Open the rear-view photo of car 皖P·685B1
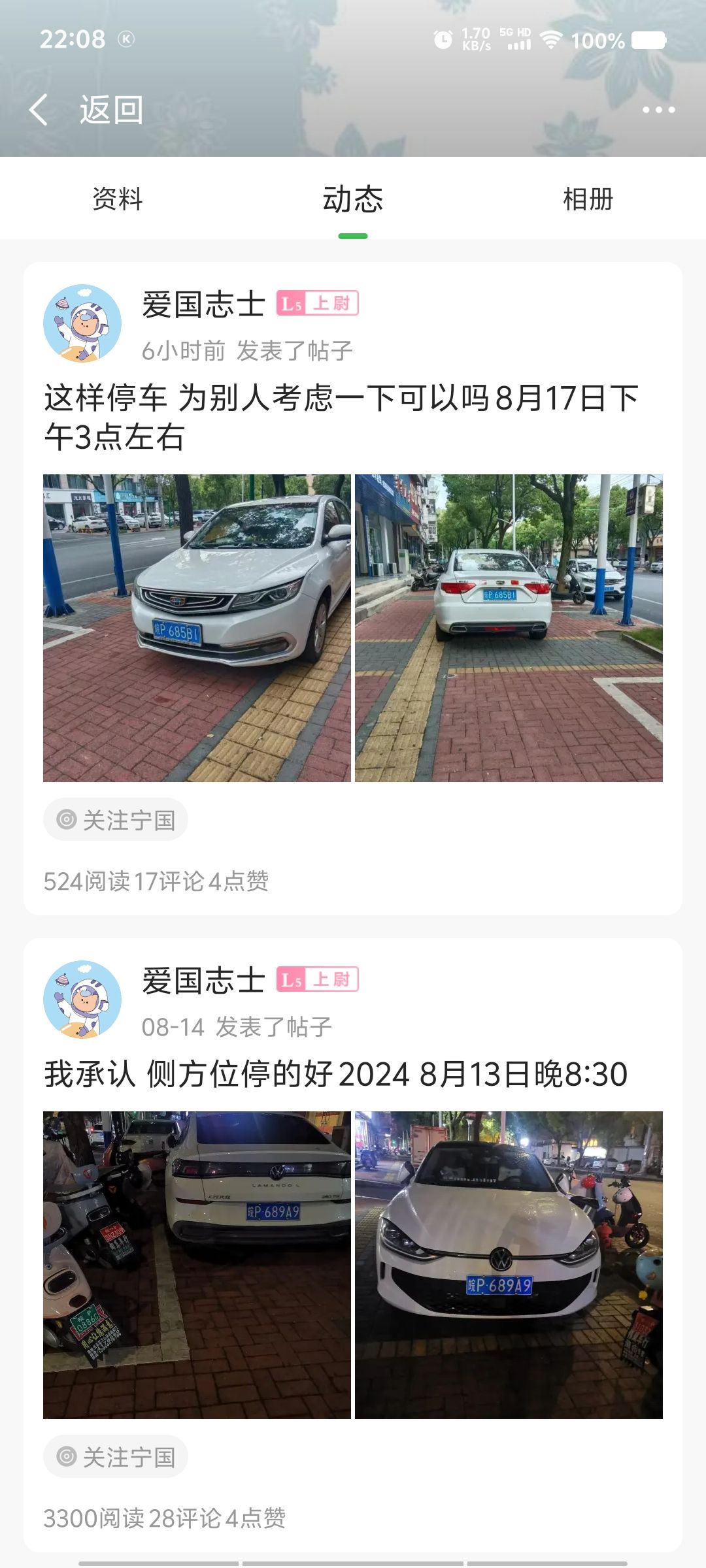Image resolution: width=706 pixels, height=1568 pixels. [509, 628]
